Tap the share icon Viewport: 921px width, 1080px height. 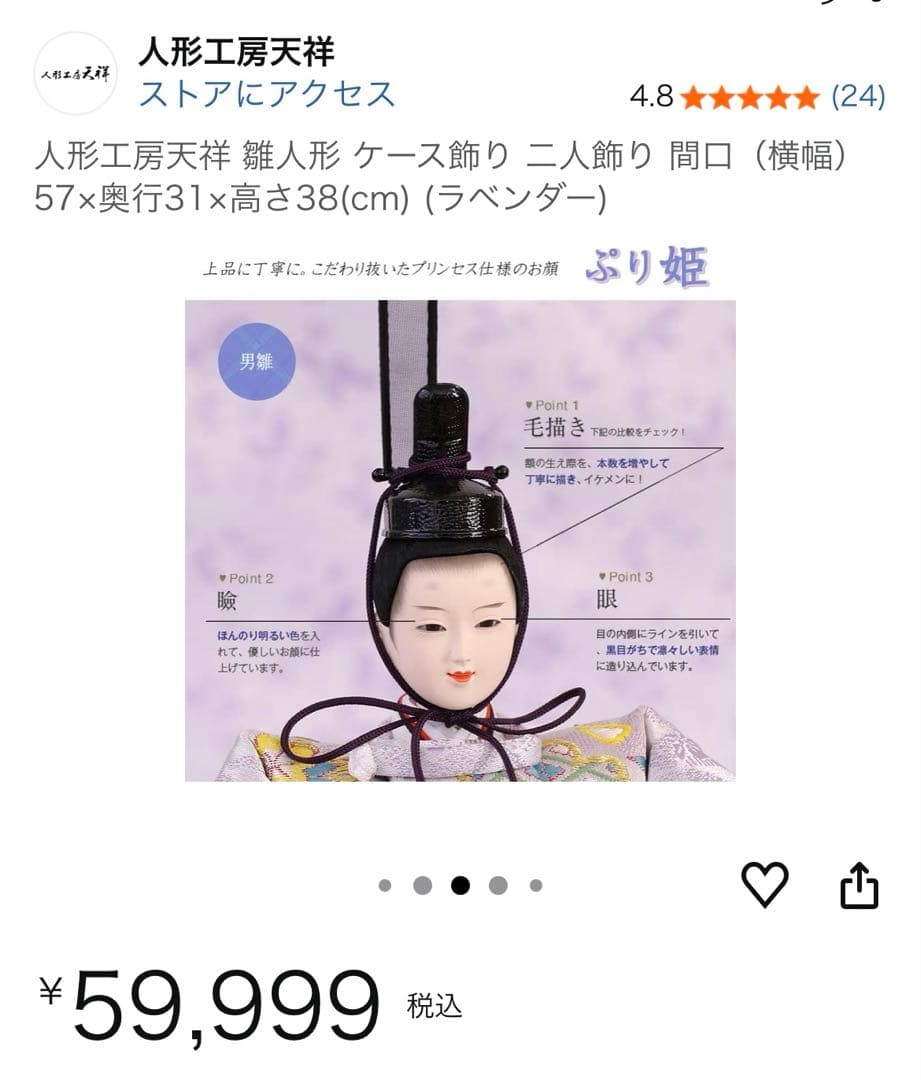coord(858,882)
